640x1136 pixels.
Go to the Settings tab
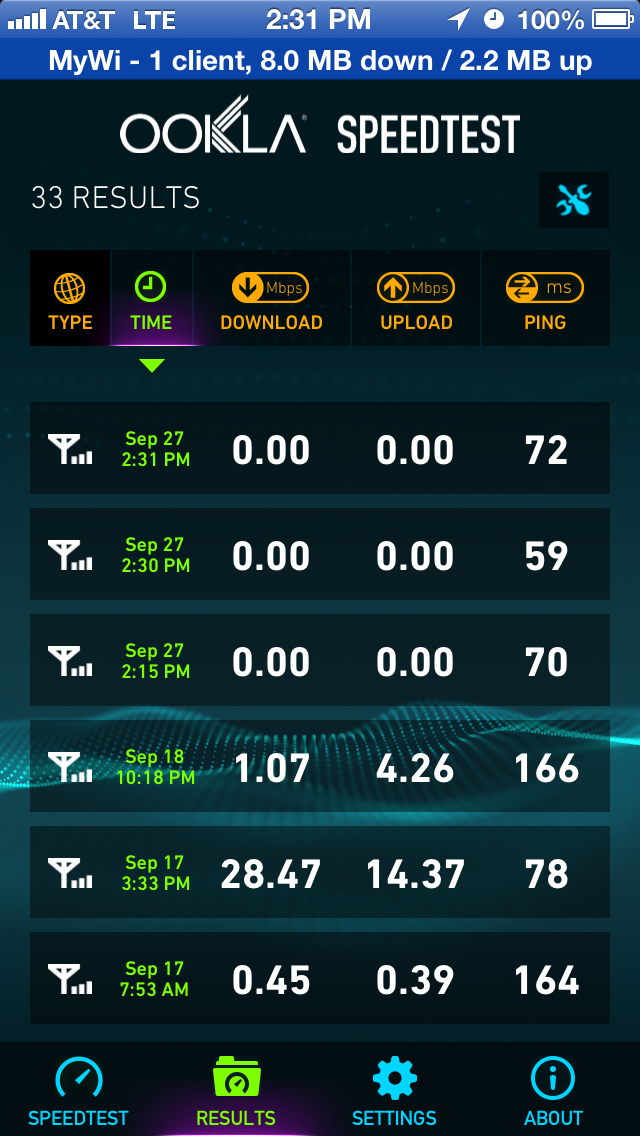click(394, 1090)
